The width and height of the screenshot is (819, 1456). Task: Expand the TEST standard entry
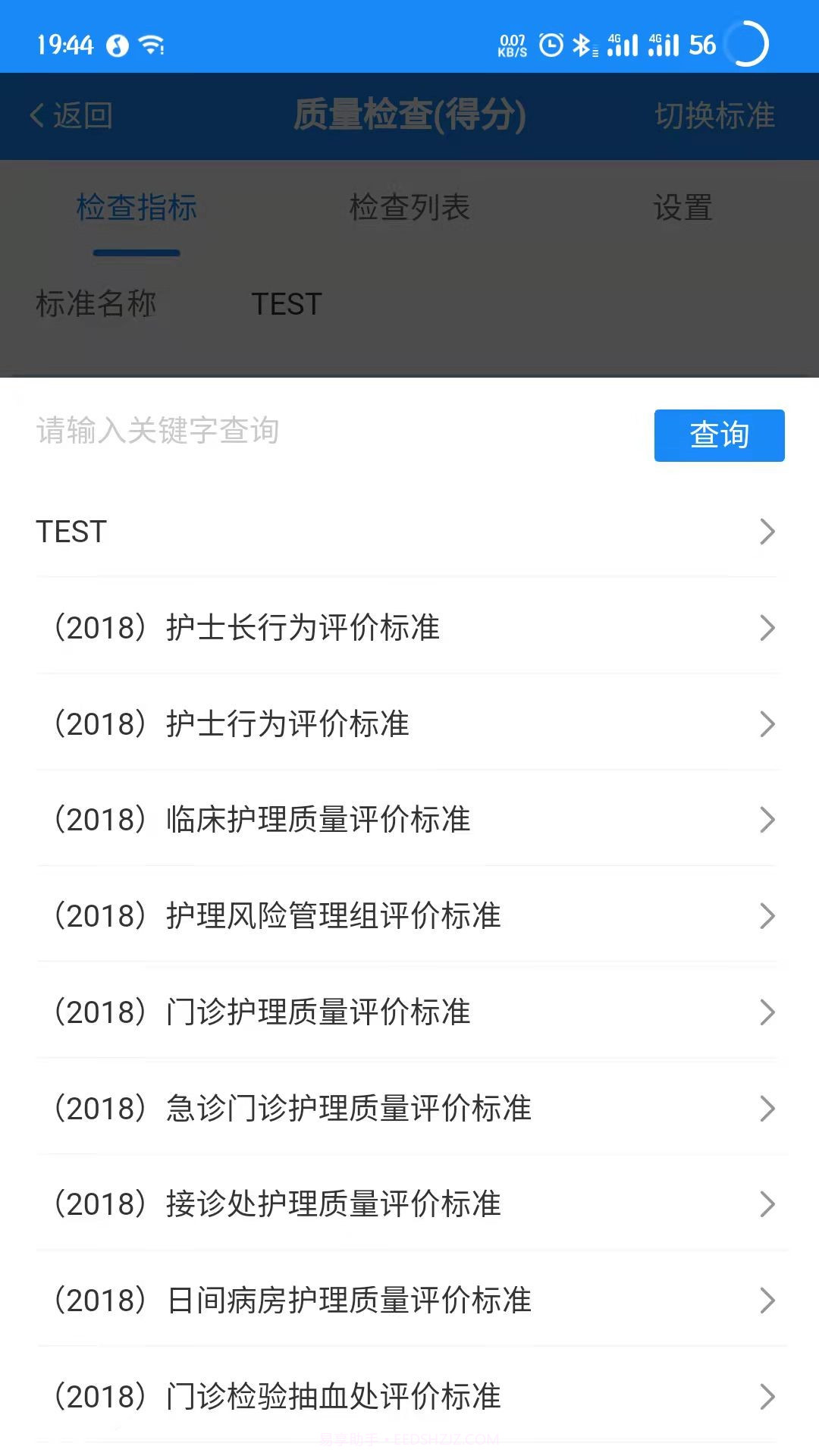pos(409,532)
